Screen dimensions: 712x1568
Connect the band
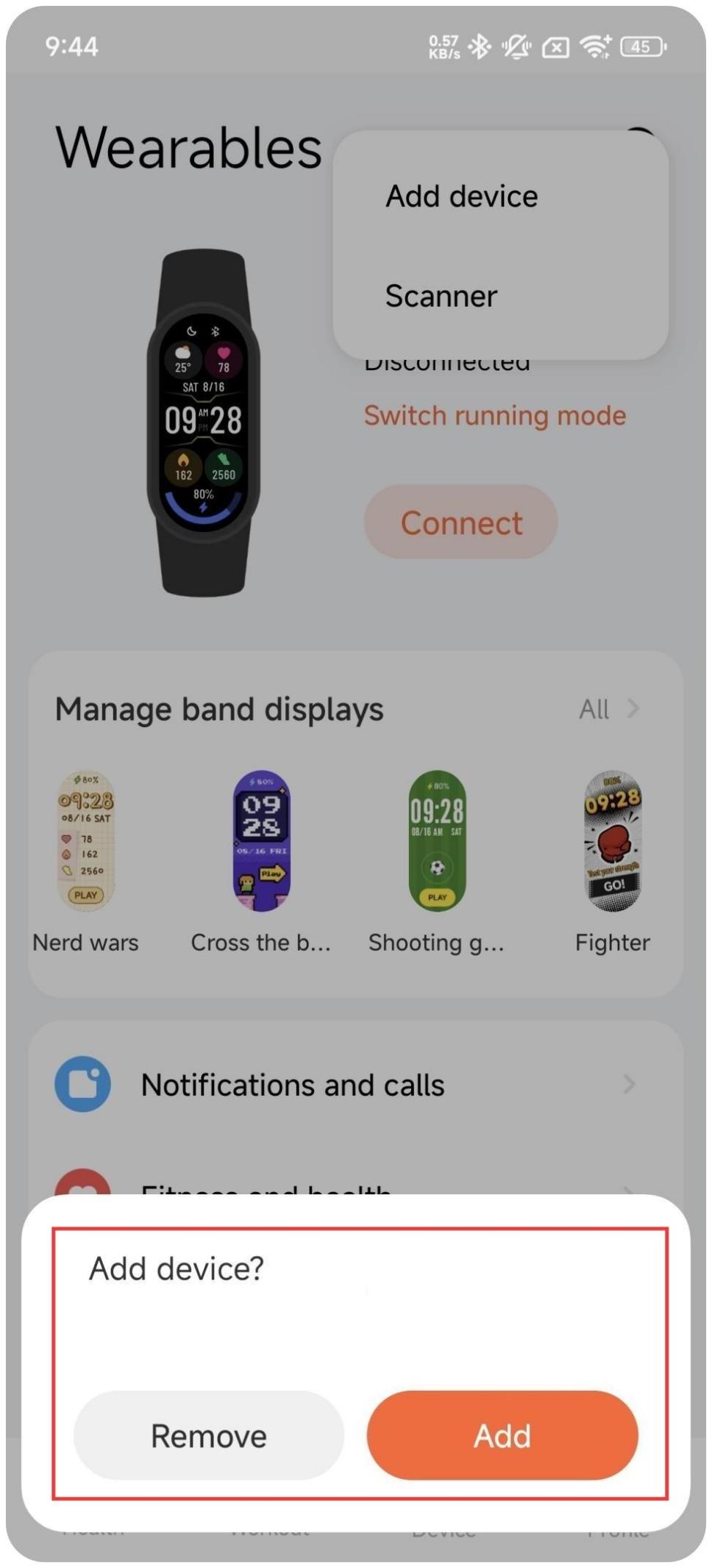[x=460, y=522]
